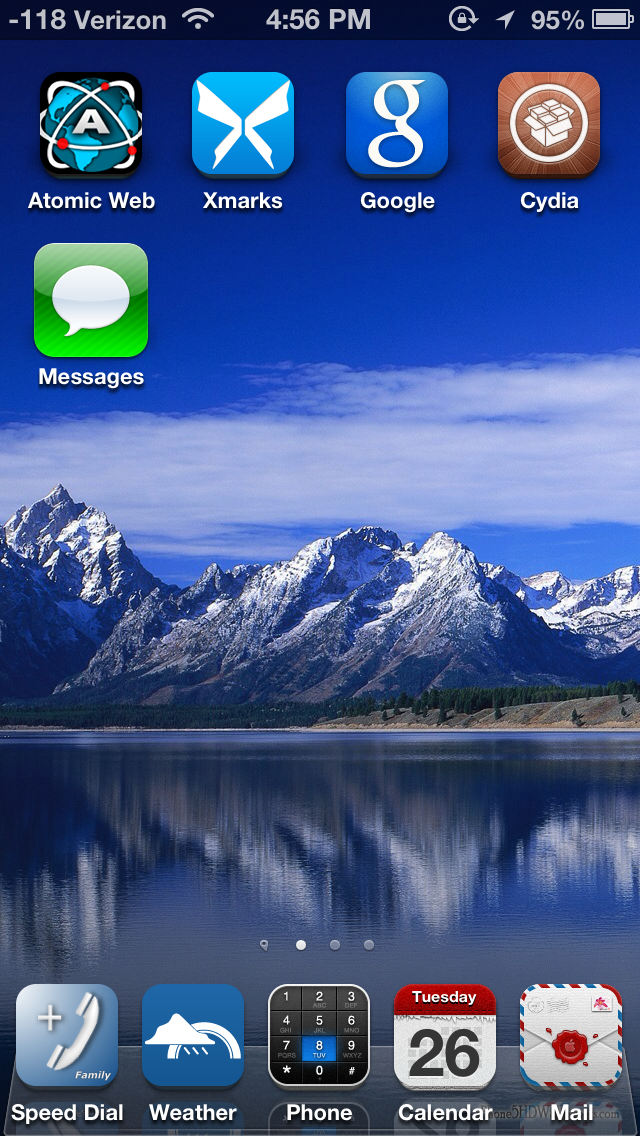Launch the Phone app
Image resolution: width=640 pixels, height=1136 pixels.
click(319, 1036)
